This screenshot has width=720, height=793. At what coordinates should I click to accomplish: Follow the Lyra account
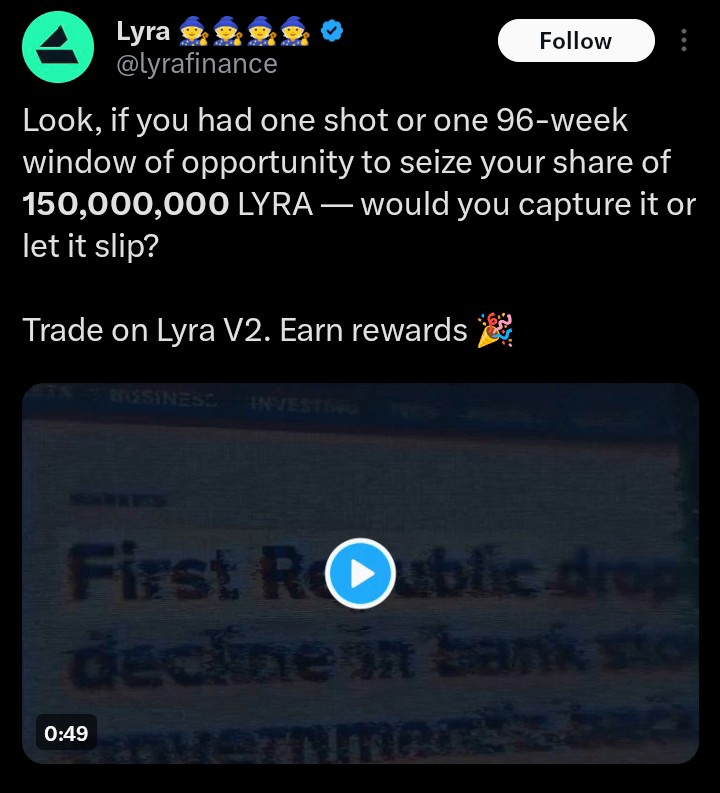[575, 41]
